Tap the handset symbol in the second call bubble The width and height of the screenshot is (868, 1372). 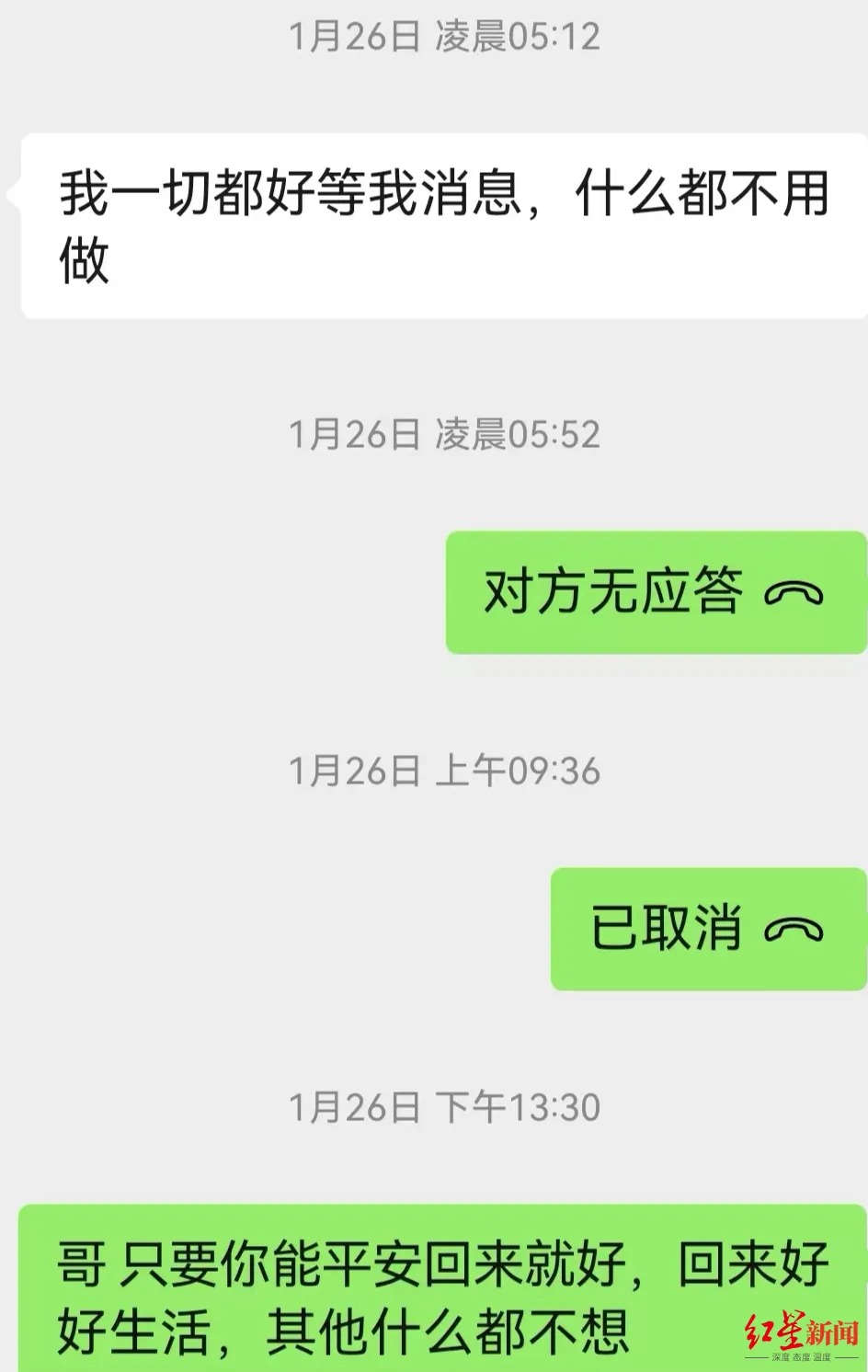pos(794,931)
